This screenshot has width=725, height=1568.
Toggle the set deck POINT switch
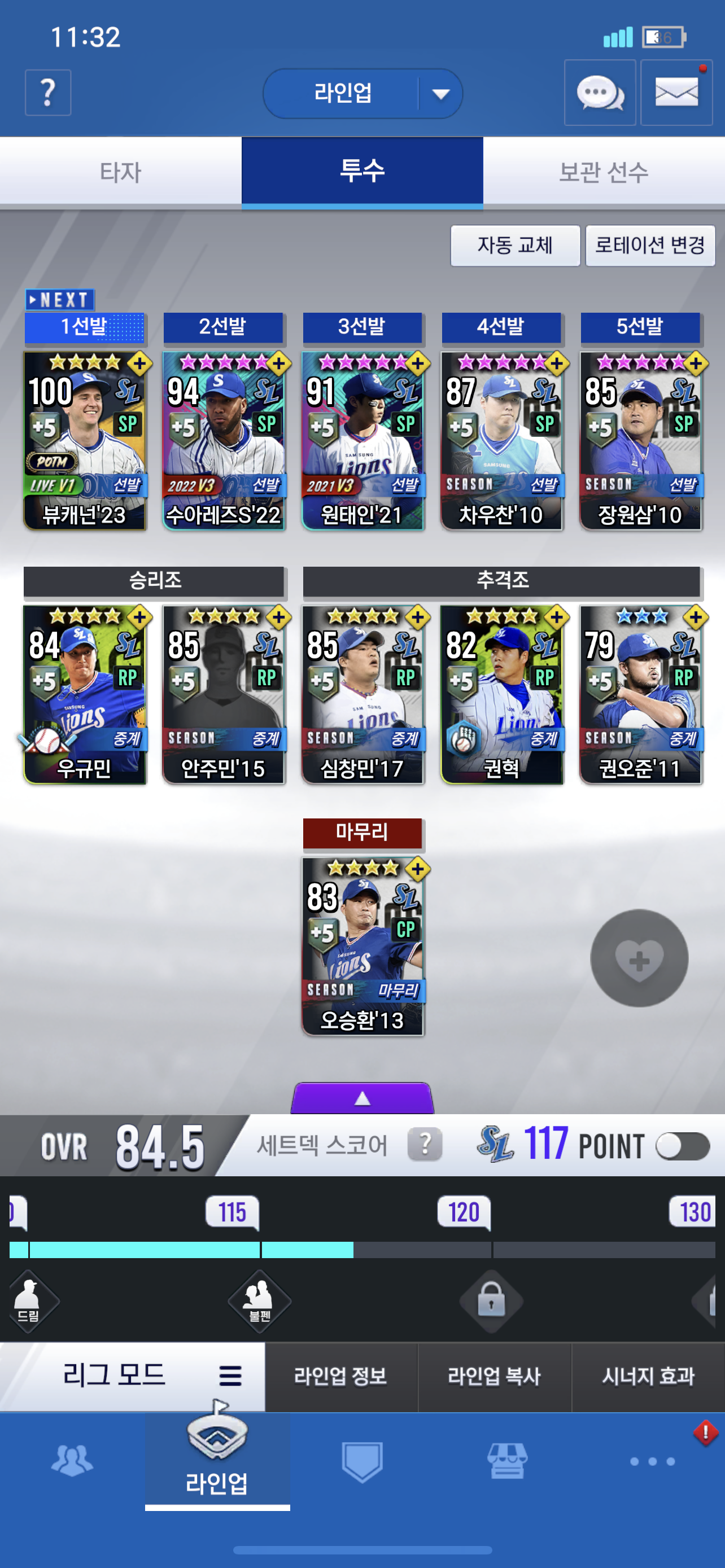682,1146
